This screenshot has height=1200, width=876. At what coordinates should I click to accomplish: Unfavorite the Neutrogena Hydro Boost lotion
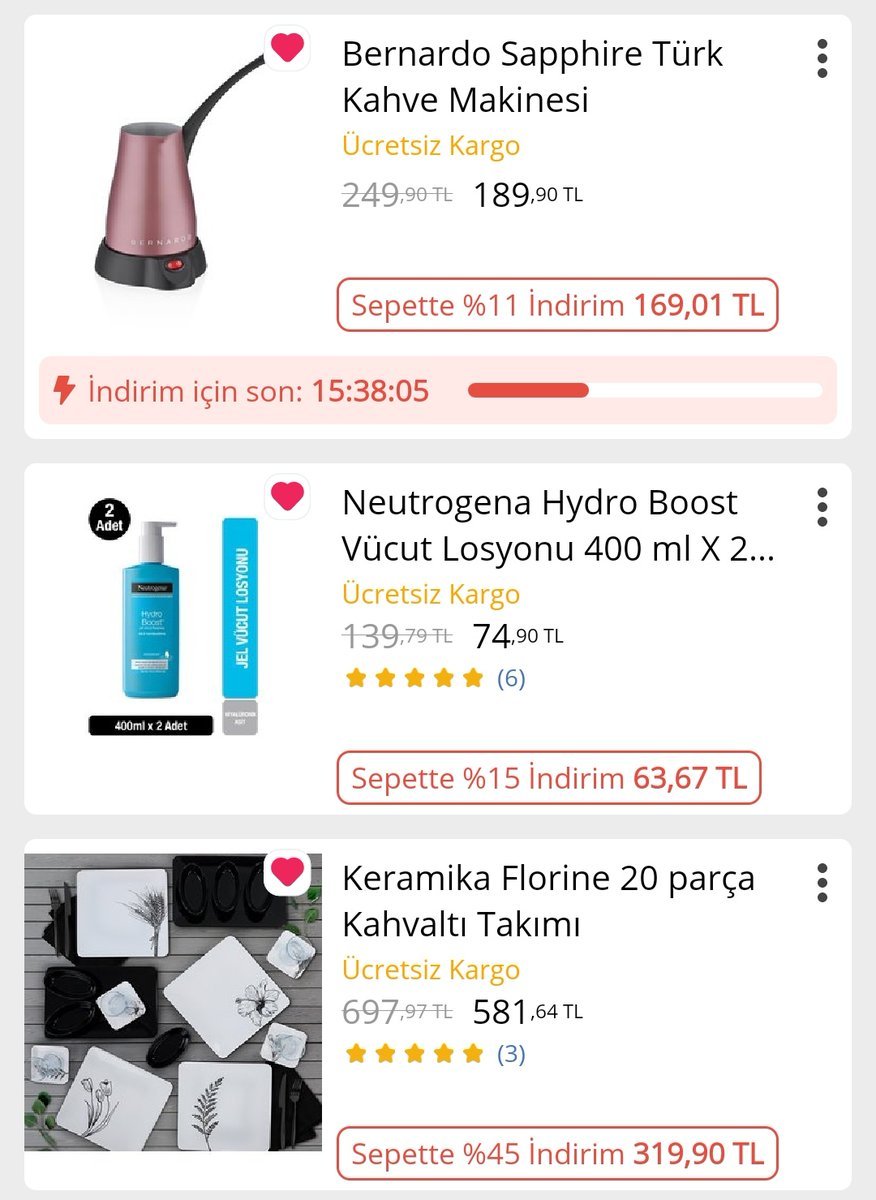point(287,496)
